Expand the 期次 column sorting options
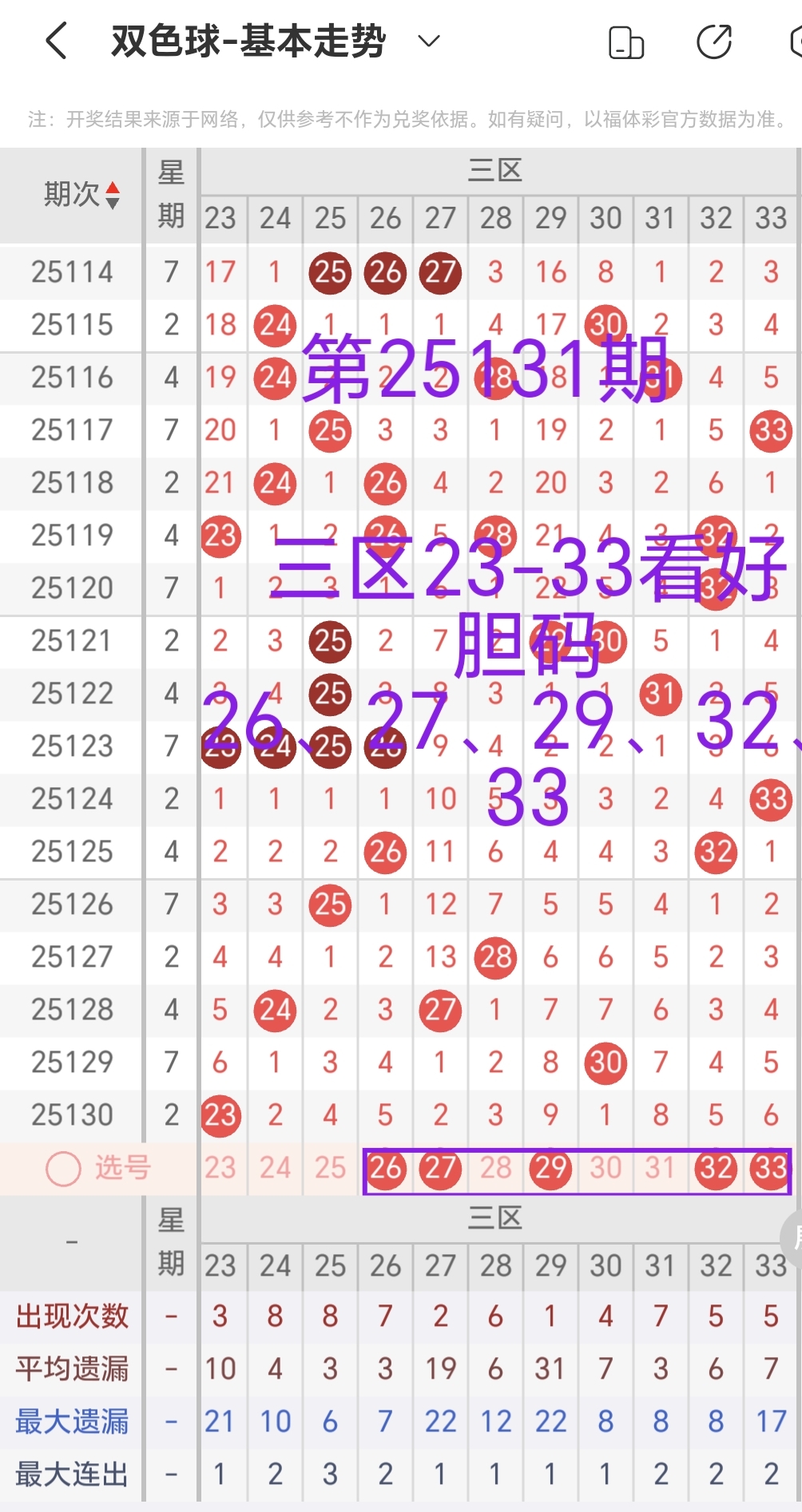Viewport: 802px width, 1512px height. coord(114,194)
